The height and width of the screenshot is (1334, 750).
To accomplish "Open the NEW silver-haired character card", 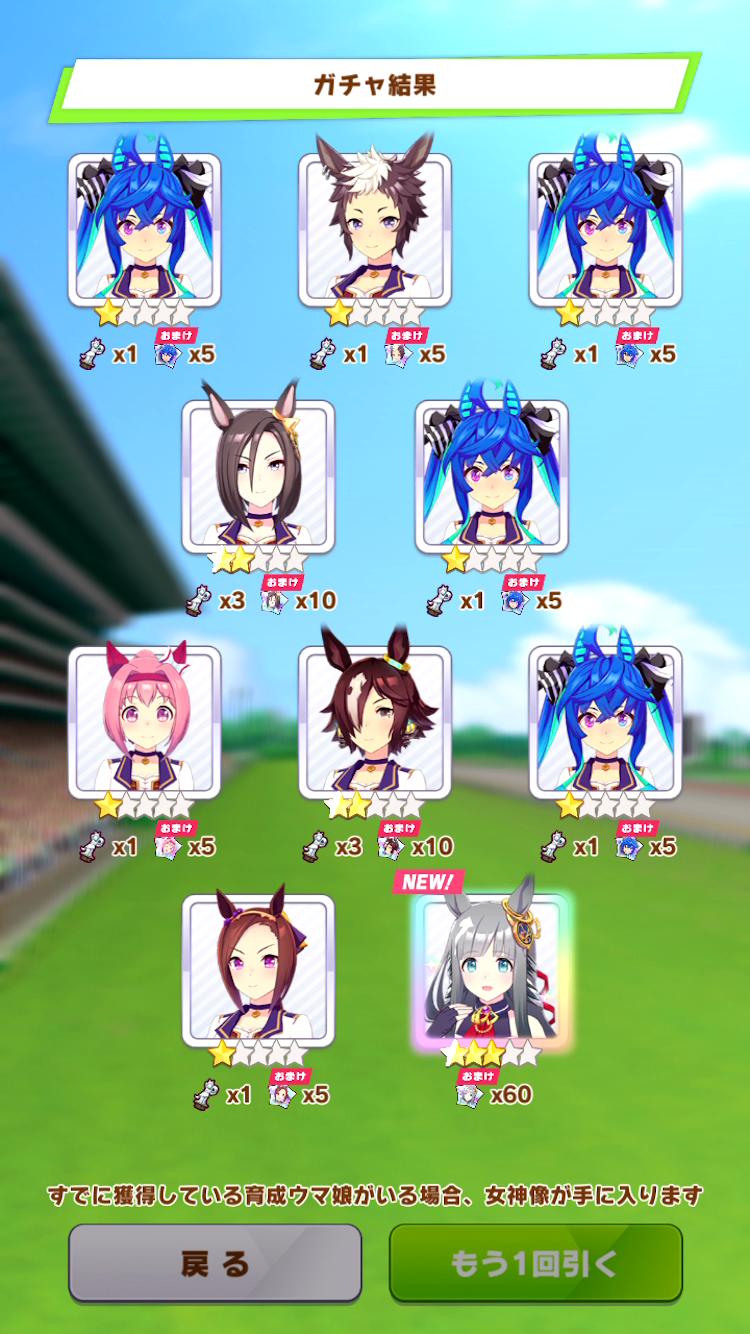I will coord(491,970).
